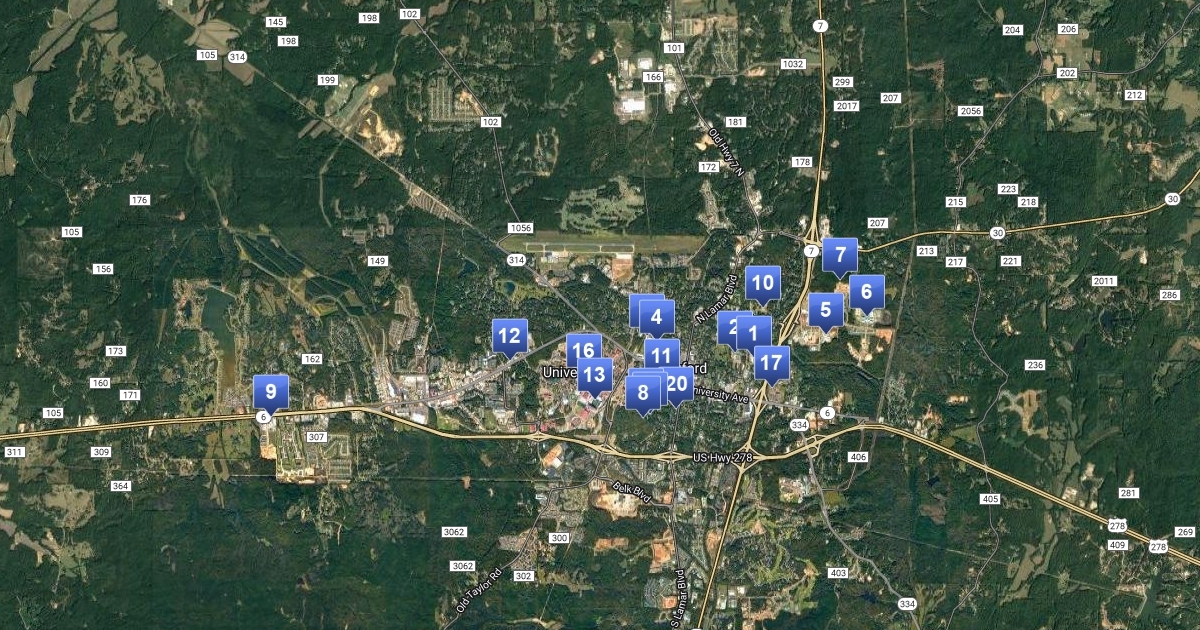Select marker number 1
Image resolution: width=1200 pixels, height=630 pixels.
coord(755,332)
